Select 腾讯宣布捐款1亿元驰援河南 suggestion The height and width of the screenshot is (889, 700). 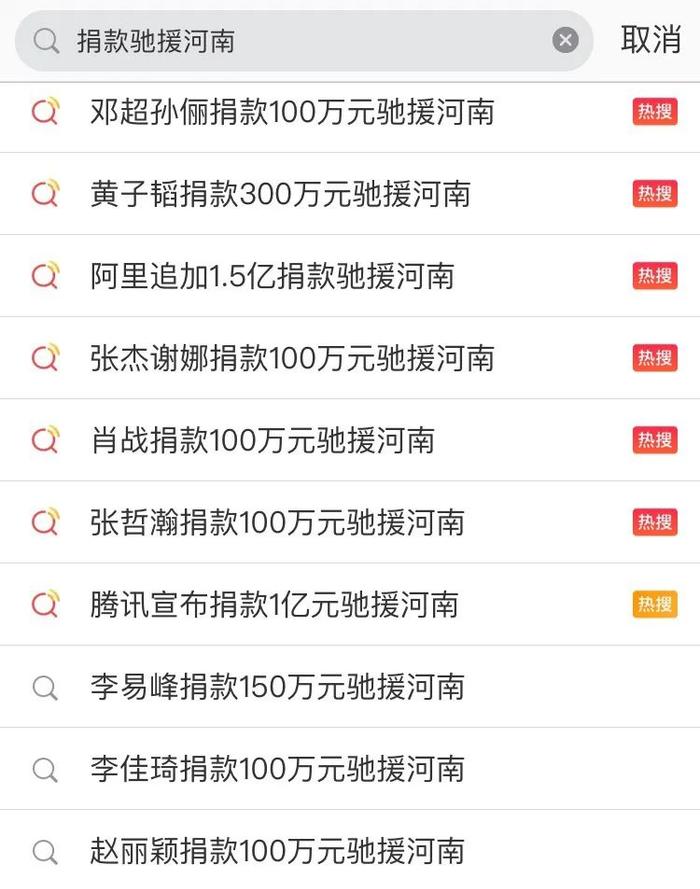pos(274,603)
